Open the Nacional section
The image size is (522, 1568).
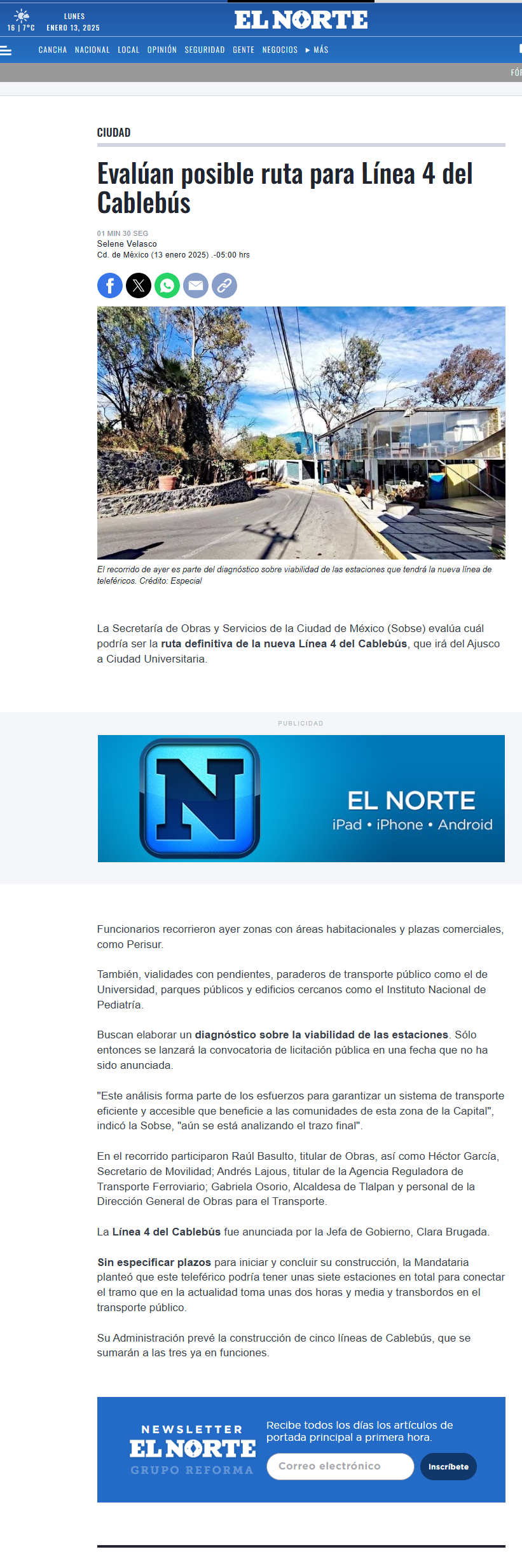coord(92,50)
